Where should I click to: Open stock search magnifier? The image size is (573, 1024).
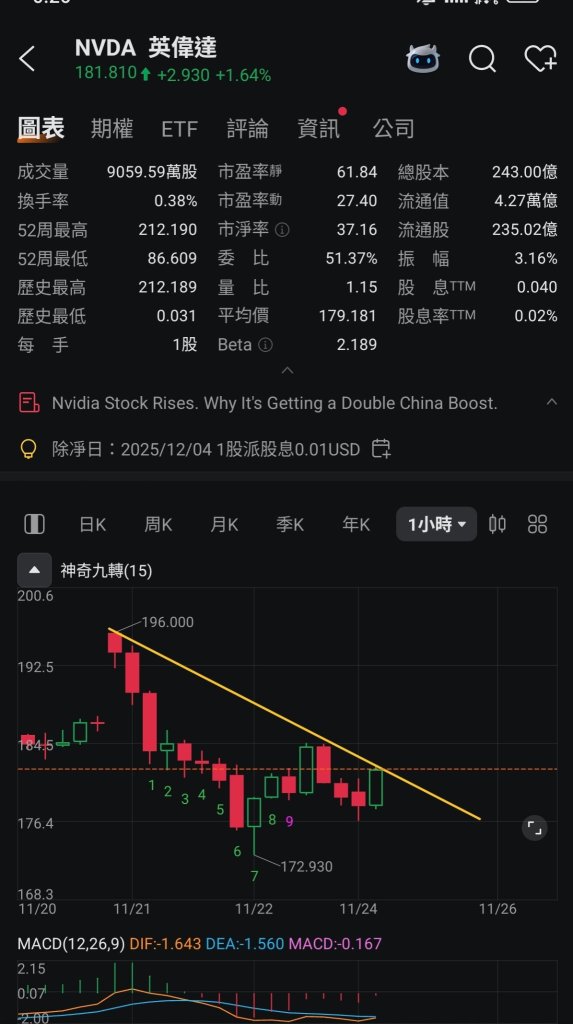(x=483, y=59)
